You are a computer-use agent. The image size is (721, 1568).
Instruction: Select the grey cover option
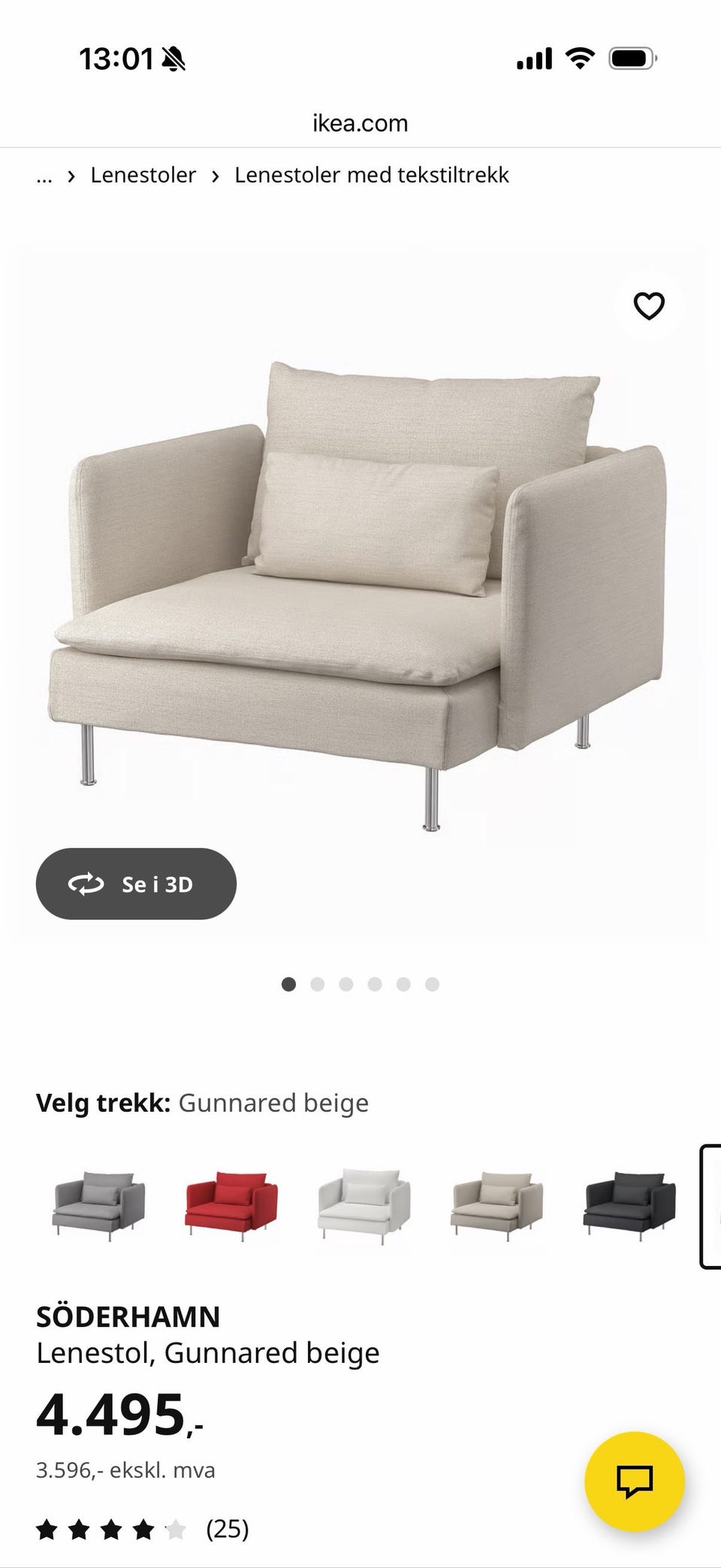coord(100,1205)
